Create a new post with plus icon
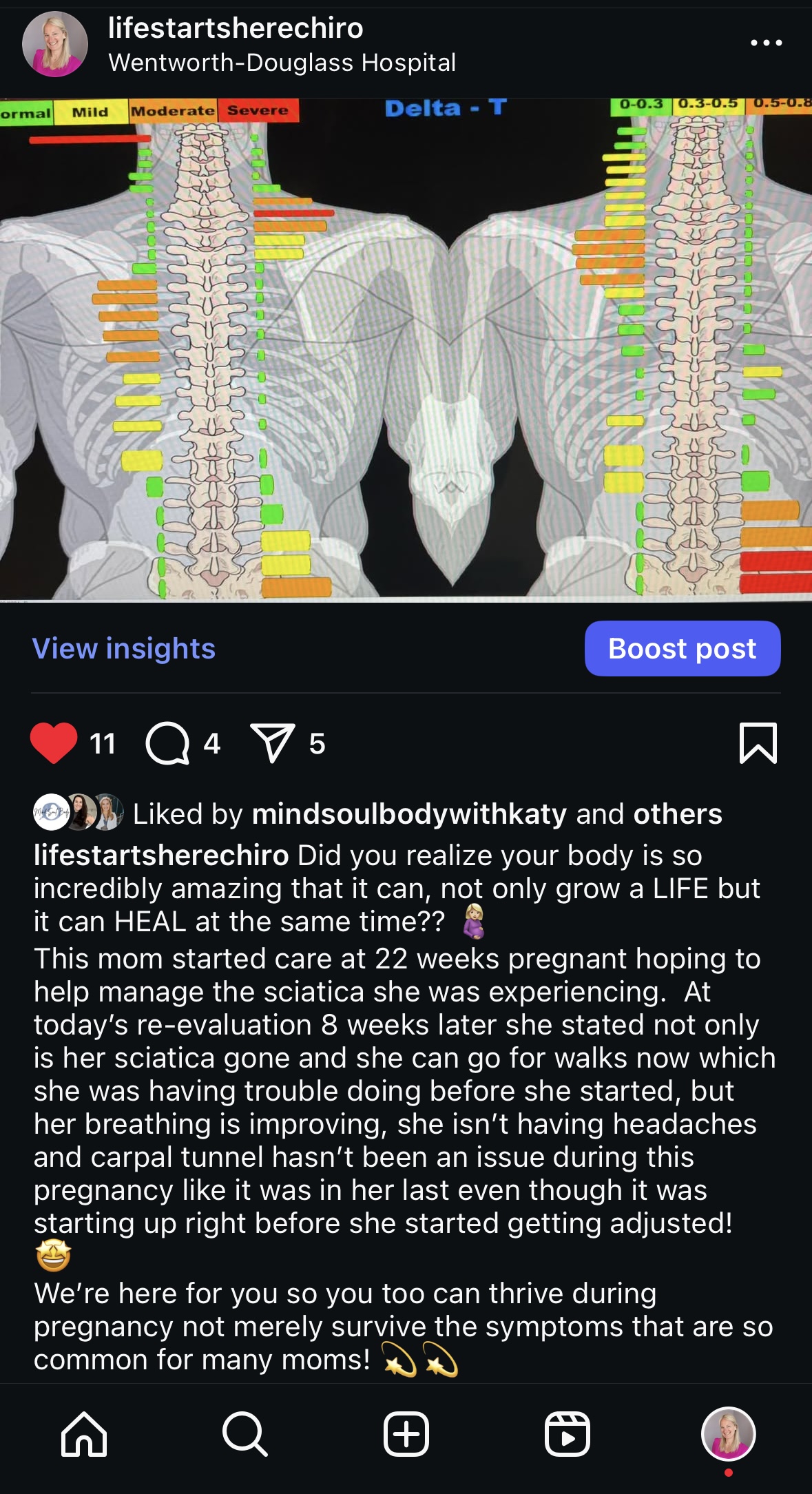 pos(406,1435)
